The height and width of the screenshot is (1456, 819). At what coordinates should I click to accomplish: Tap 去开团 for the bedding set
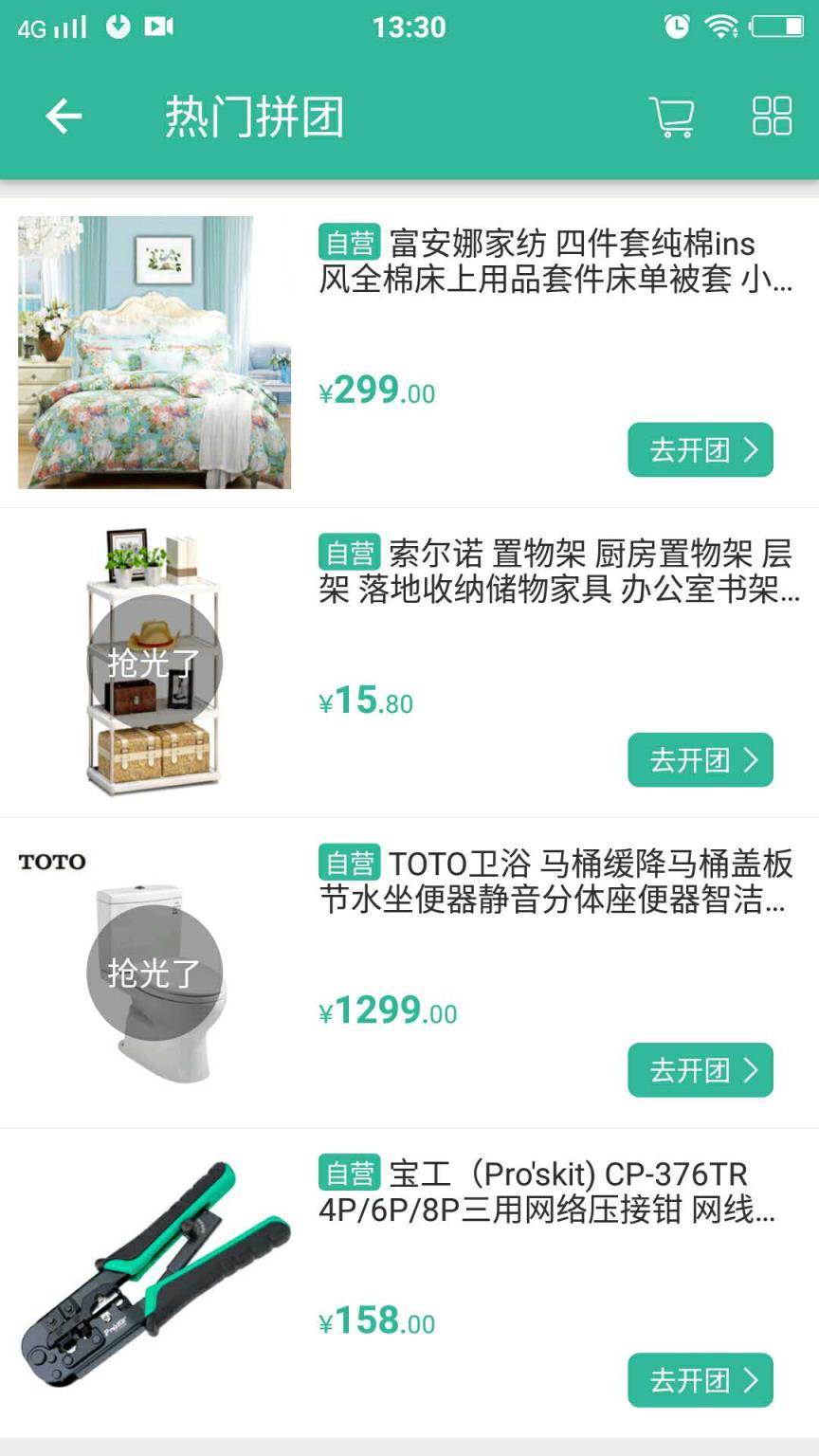pos(701,450)
